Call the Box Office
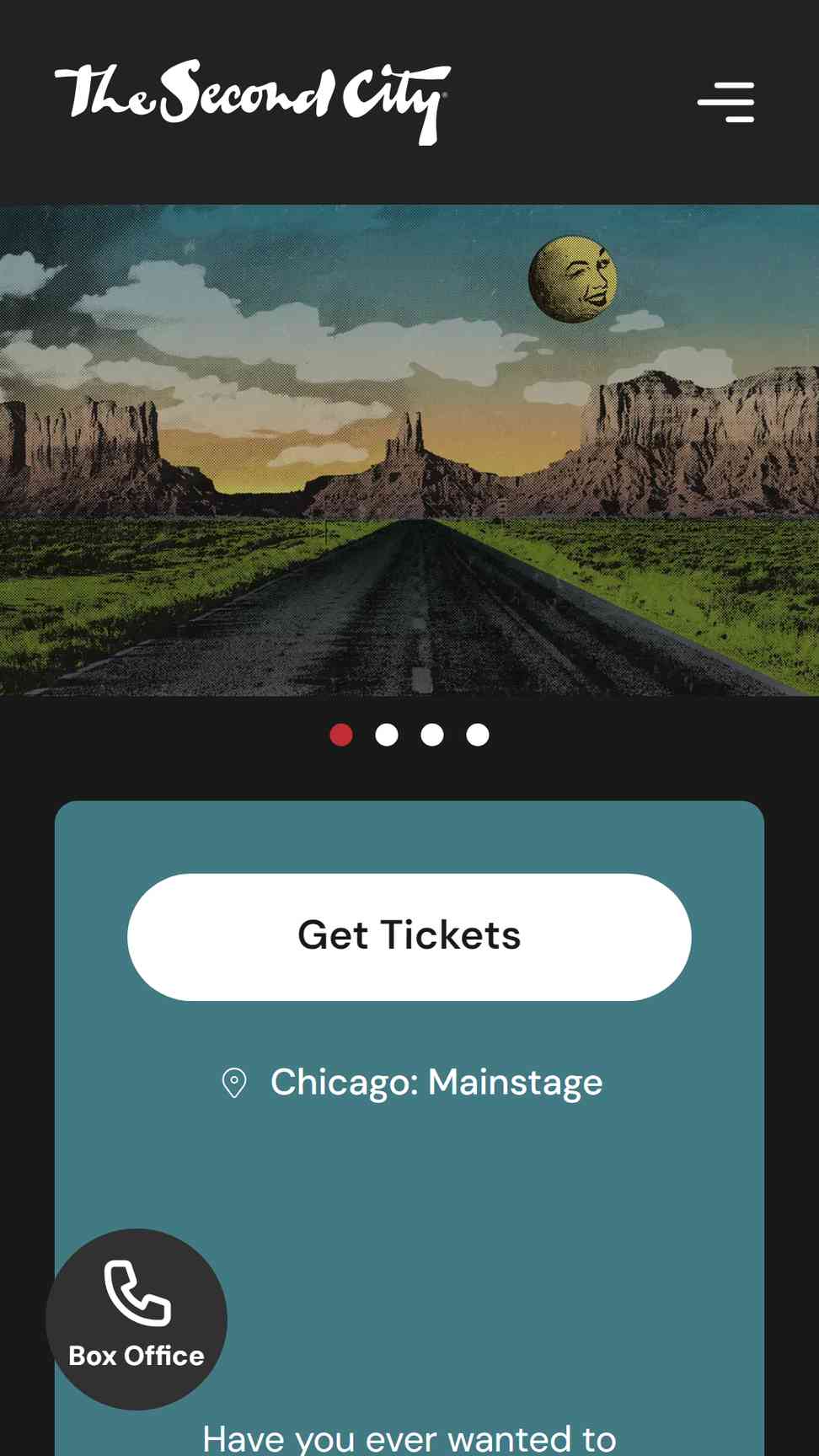This screenshot has width=819, height=1456. point(136,1319)
